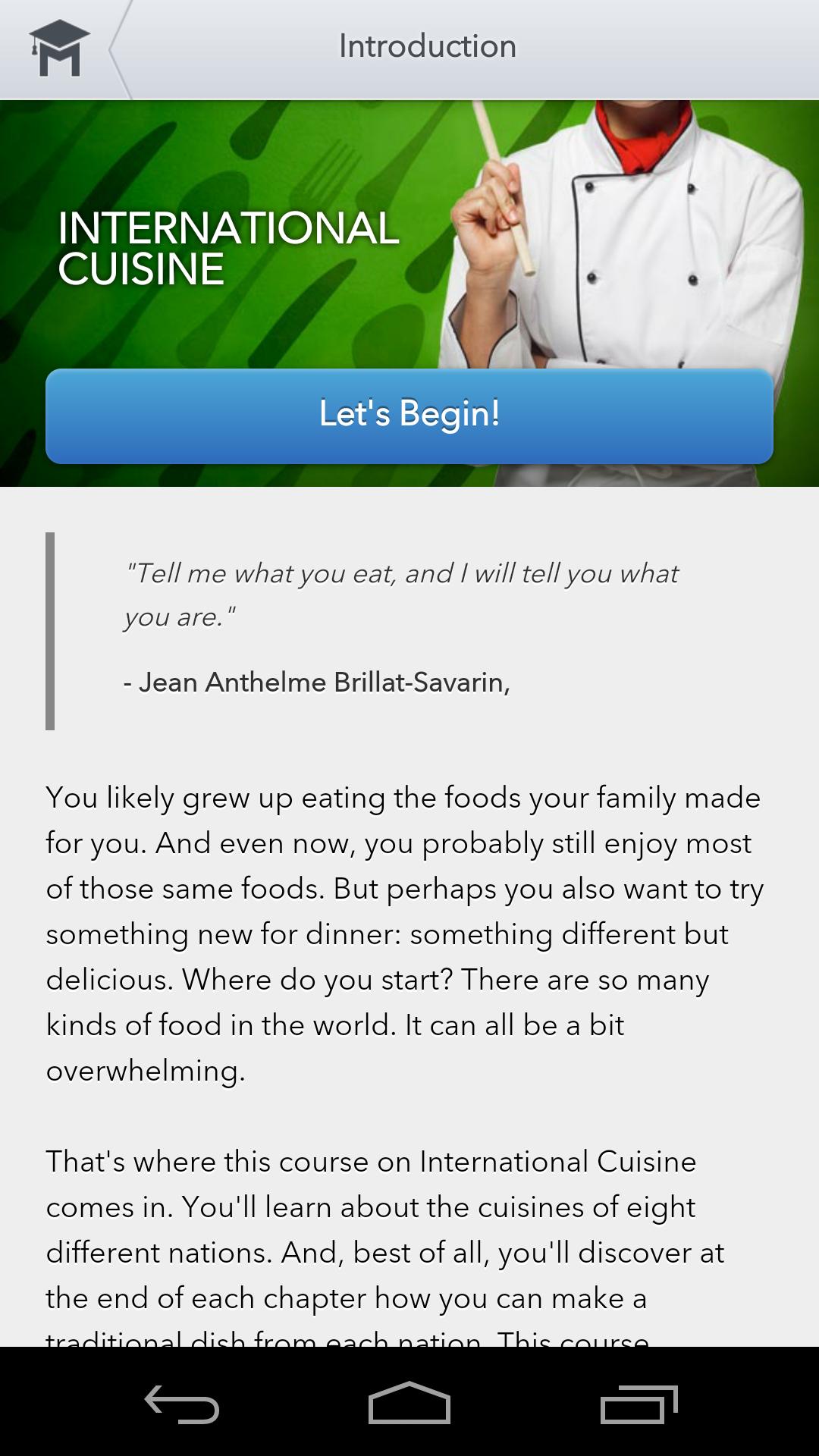819x1456 pixels.
Task: Open the graduation cap home icon
Action: pyautogui.click(x=59, y=49)
